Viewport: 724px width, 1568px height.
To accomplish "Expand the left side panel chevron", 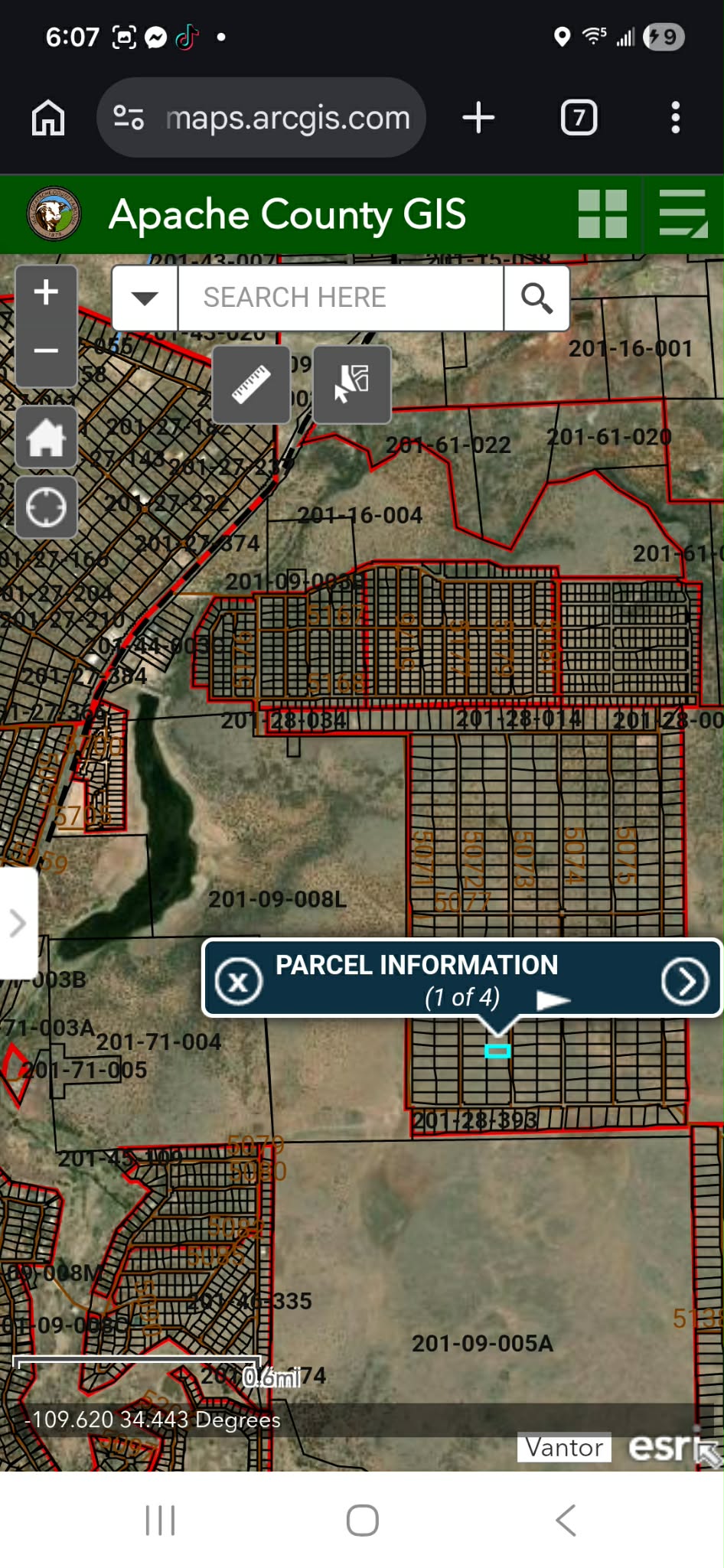I will pyautogui.click(x=18, y=923).
